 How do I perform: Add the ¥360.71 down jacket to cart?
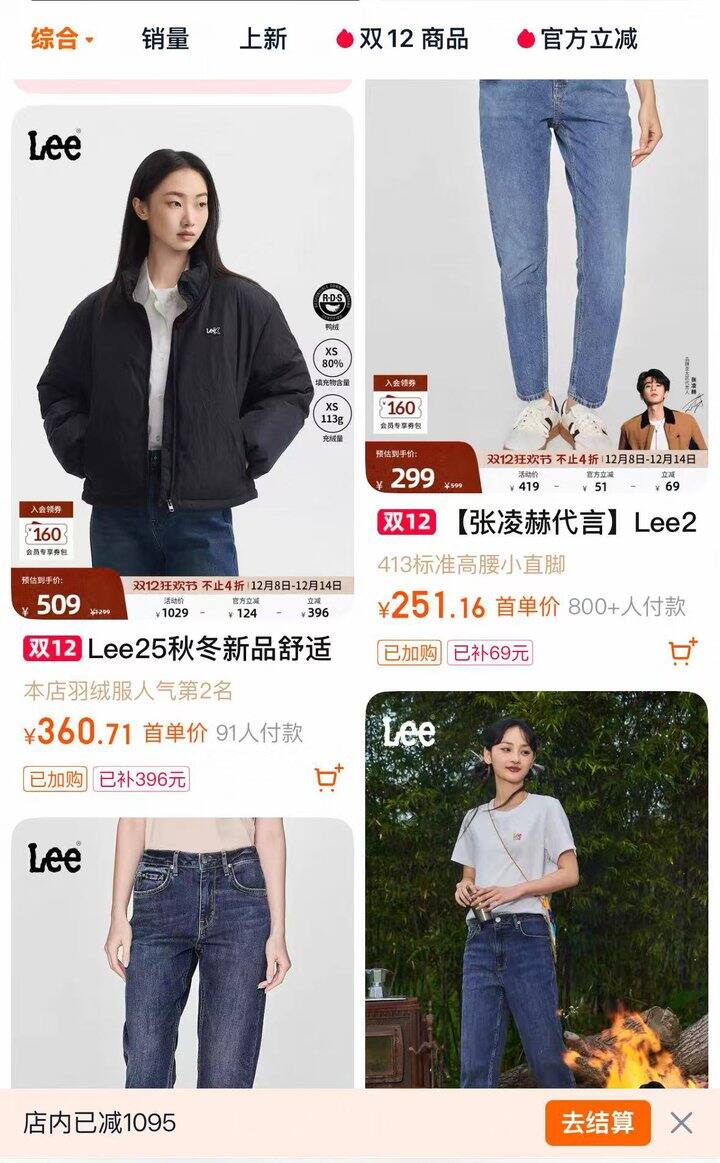pyautogui.click(x=328, y=778)
